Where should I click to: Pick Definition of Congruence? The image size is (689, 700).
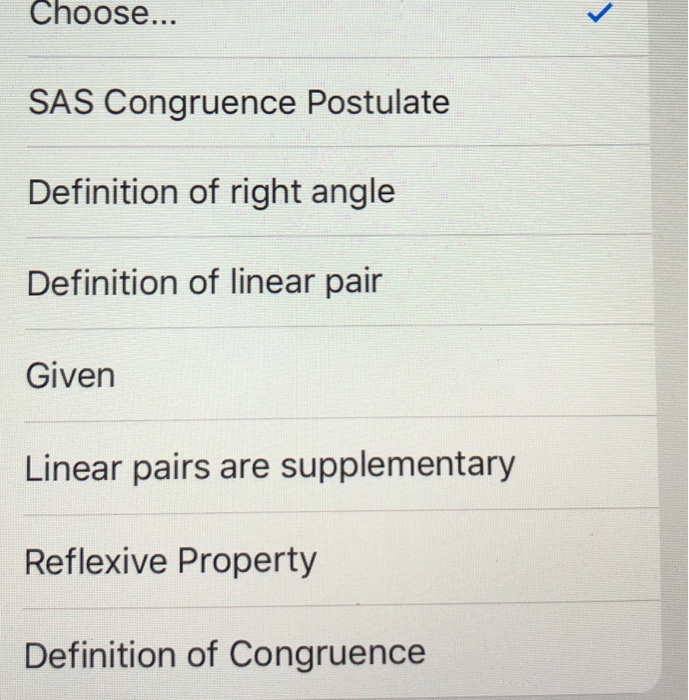(x=225, y=655)
